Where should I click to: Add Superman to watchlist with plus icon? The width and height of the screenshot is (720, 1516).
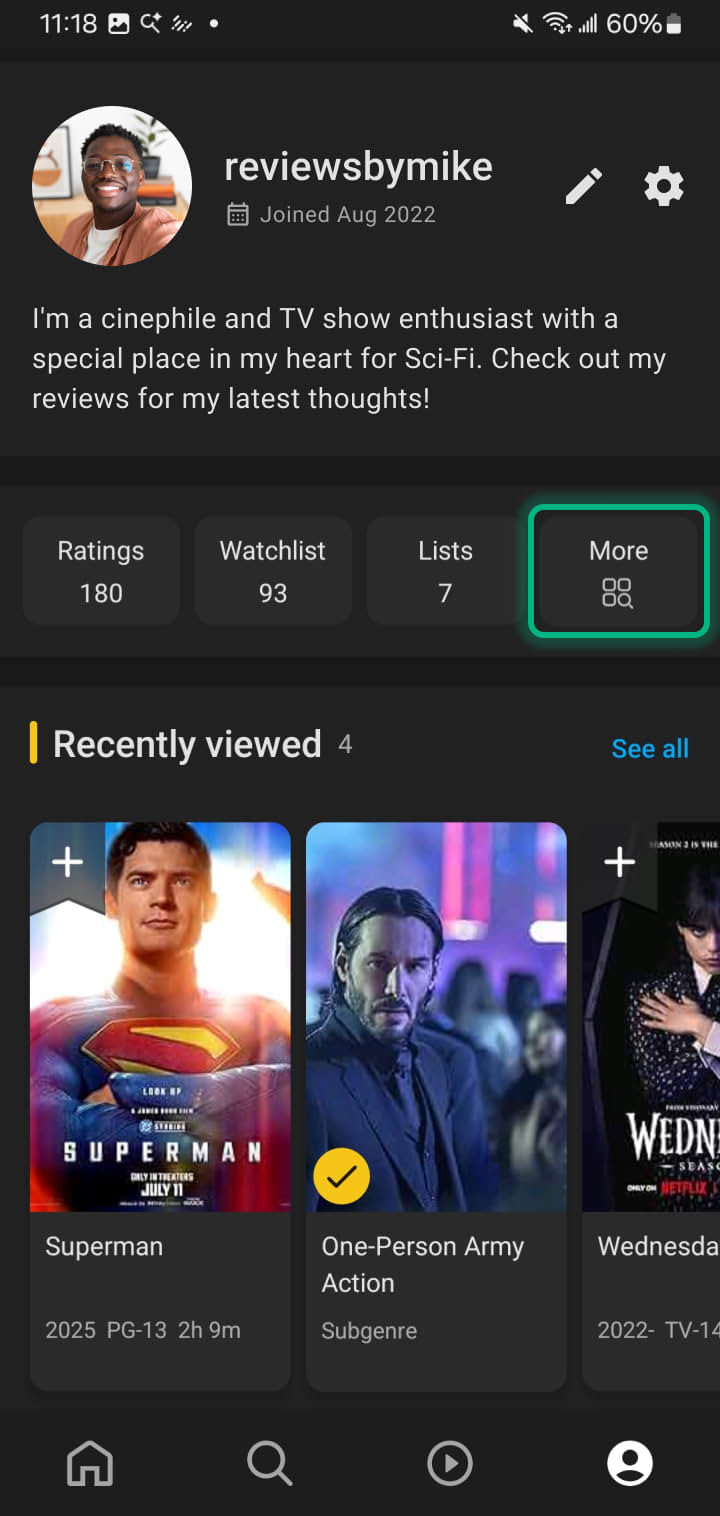(68, 861)
